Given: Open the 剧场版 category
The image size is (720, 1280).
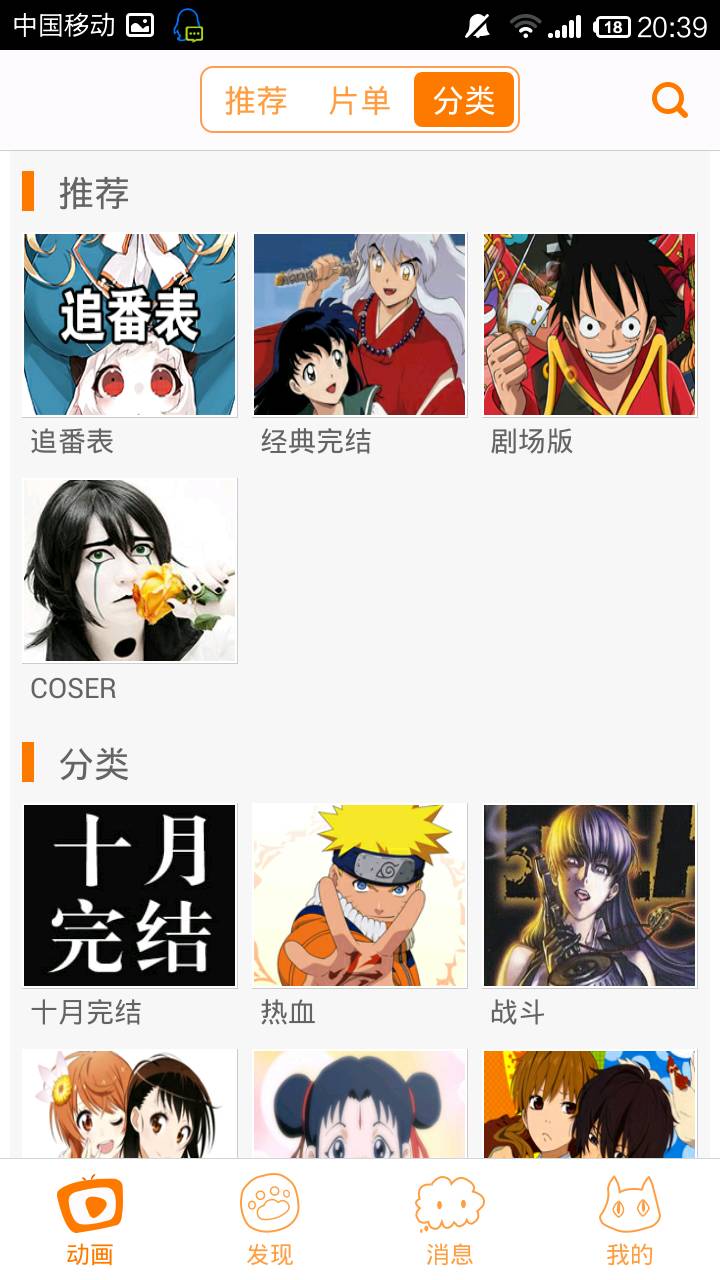Looking at the screenshot, I should point(590,325).
